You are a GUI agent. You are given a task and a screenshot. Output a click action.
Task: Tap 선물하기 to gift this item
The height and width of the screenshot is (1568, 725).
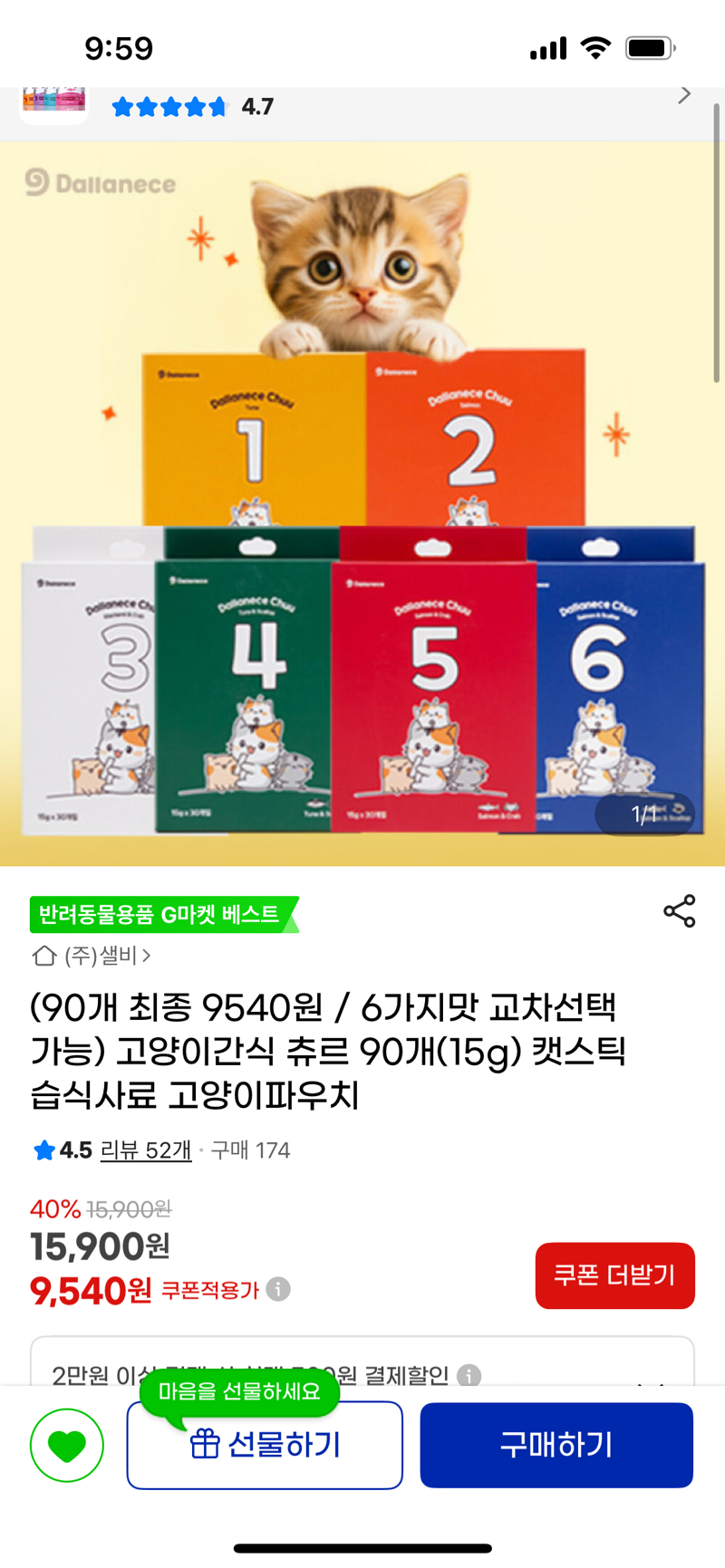(x=265, y=1446)
